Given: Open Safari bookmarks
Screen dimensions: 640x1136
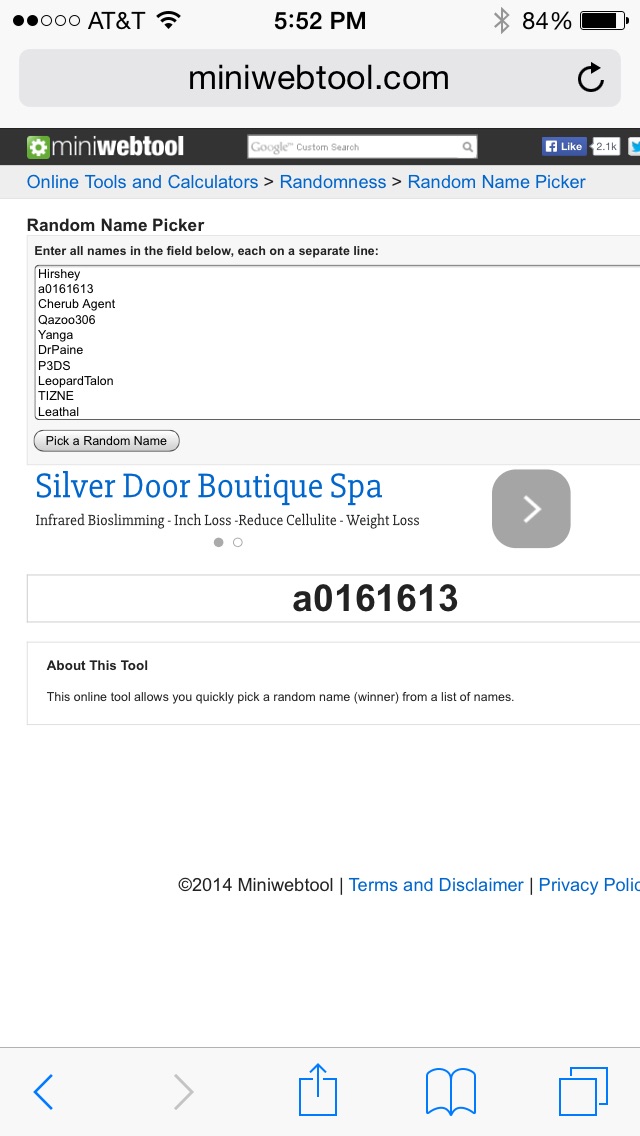Looking at the screenshot, I should 450,1092.
